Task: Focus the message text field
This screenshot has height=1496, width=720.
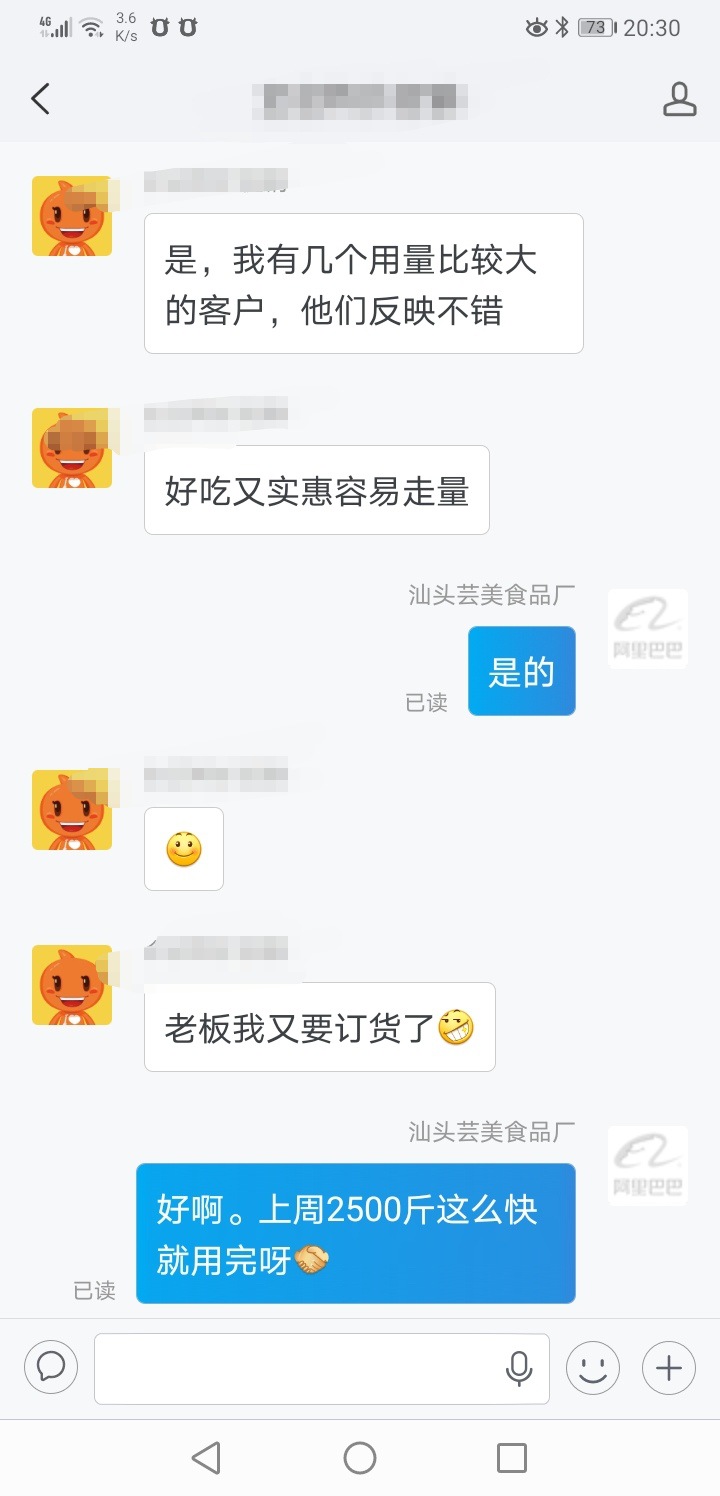Action: point(300,1368)
